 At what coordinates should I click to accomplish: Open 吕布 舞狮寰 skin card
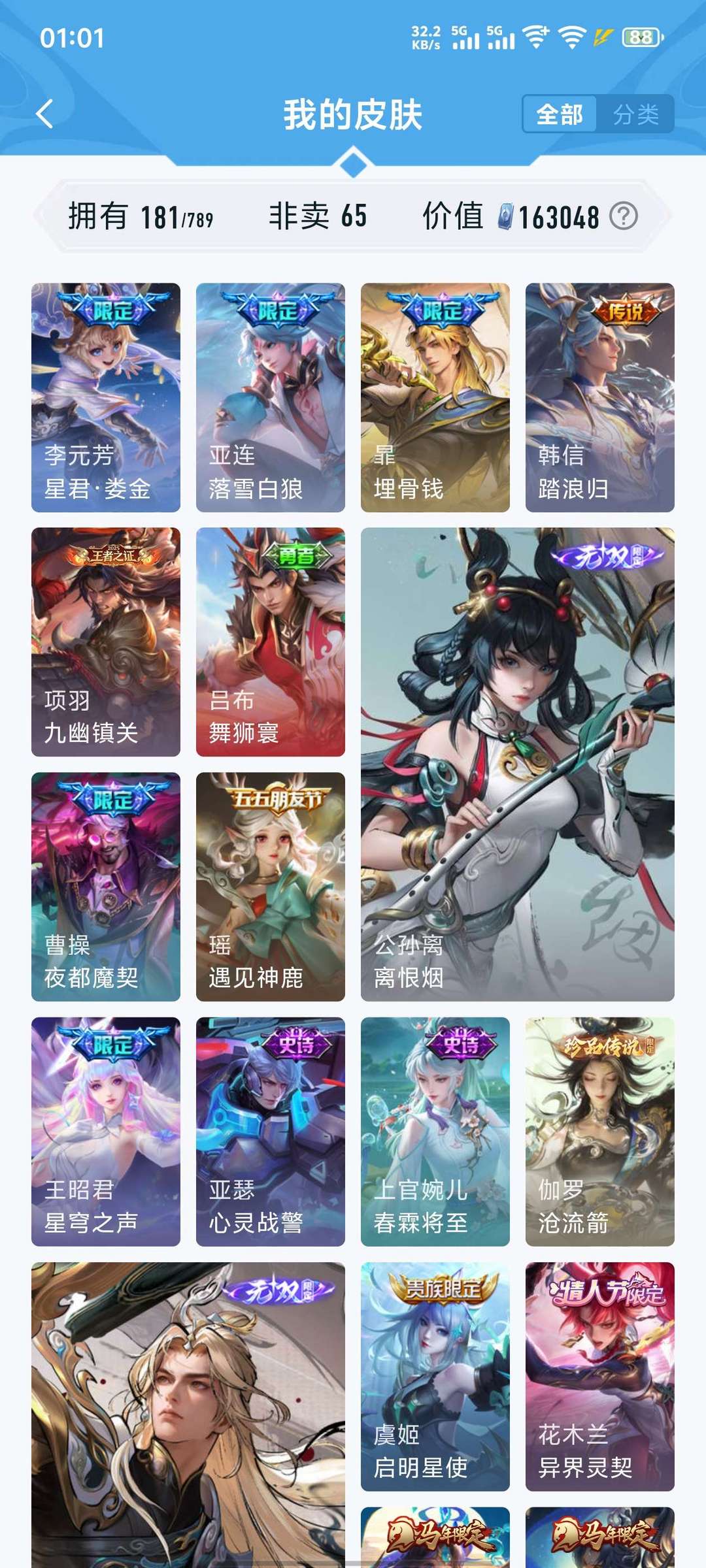[x=271, y=642]
